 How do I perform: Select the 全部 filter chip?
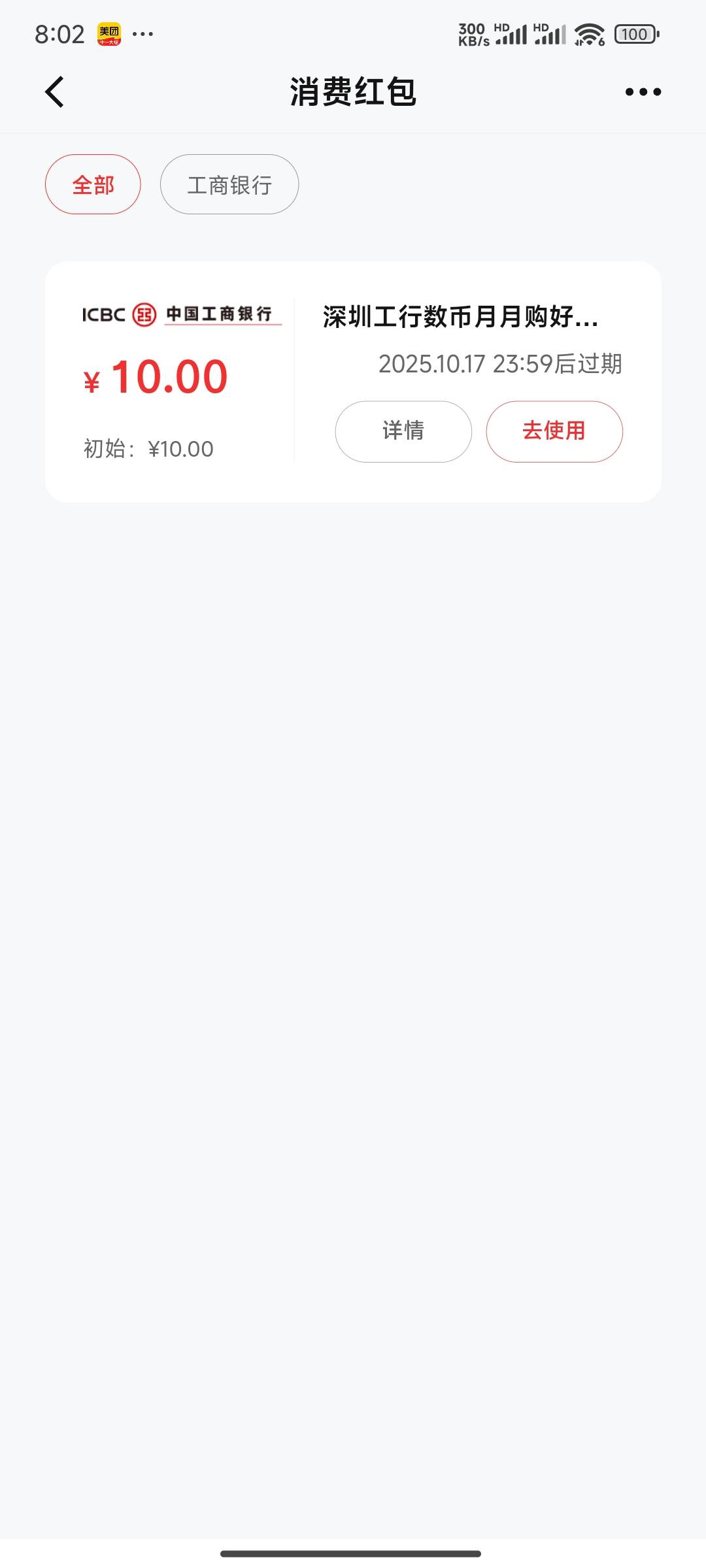93,185
